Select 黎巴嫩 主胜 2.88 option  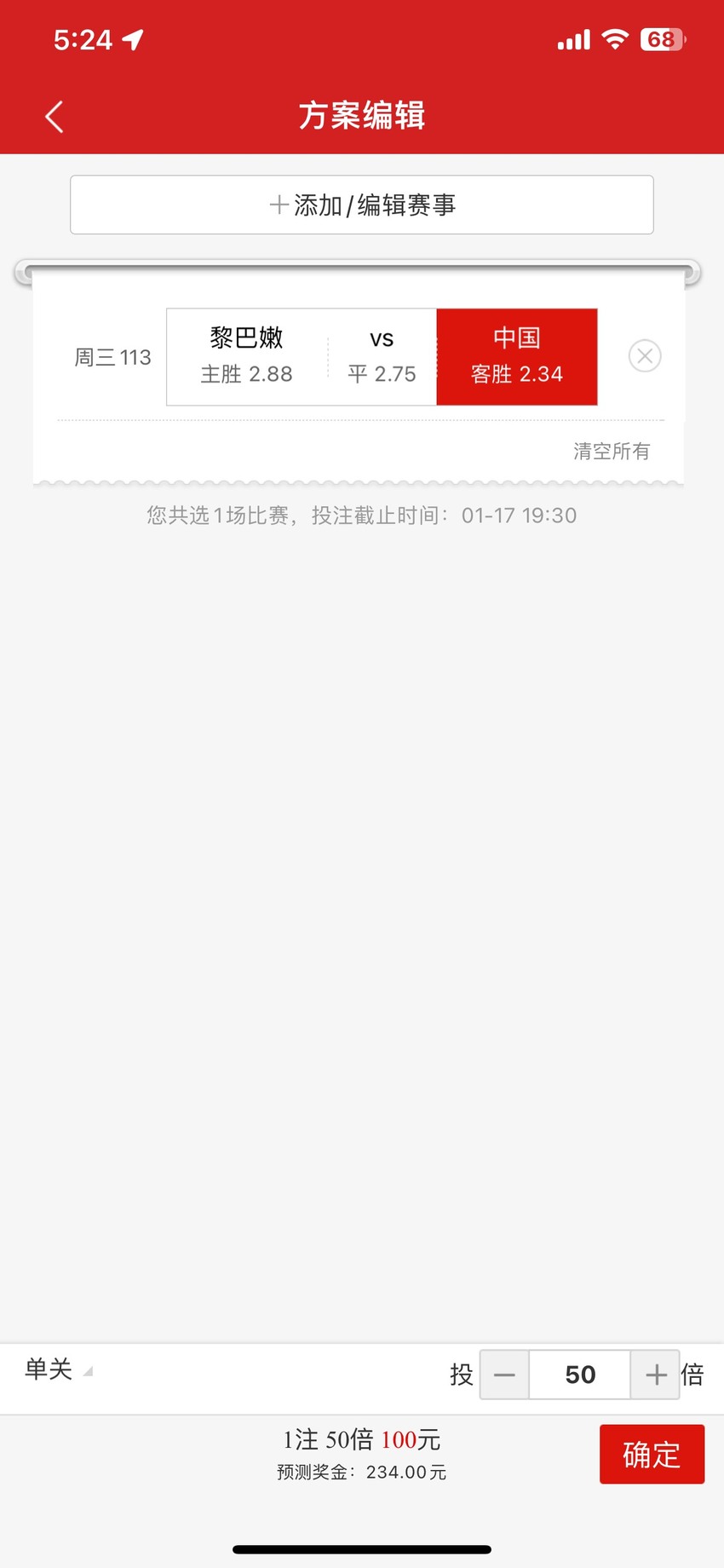[247, 356]
